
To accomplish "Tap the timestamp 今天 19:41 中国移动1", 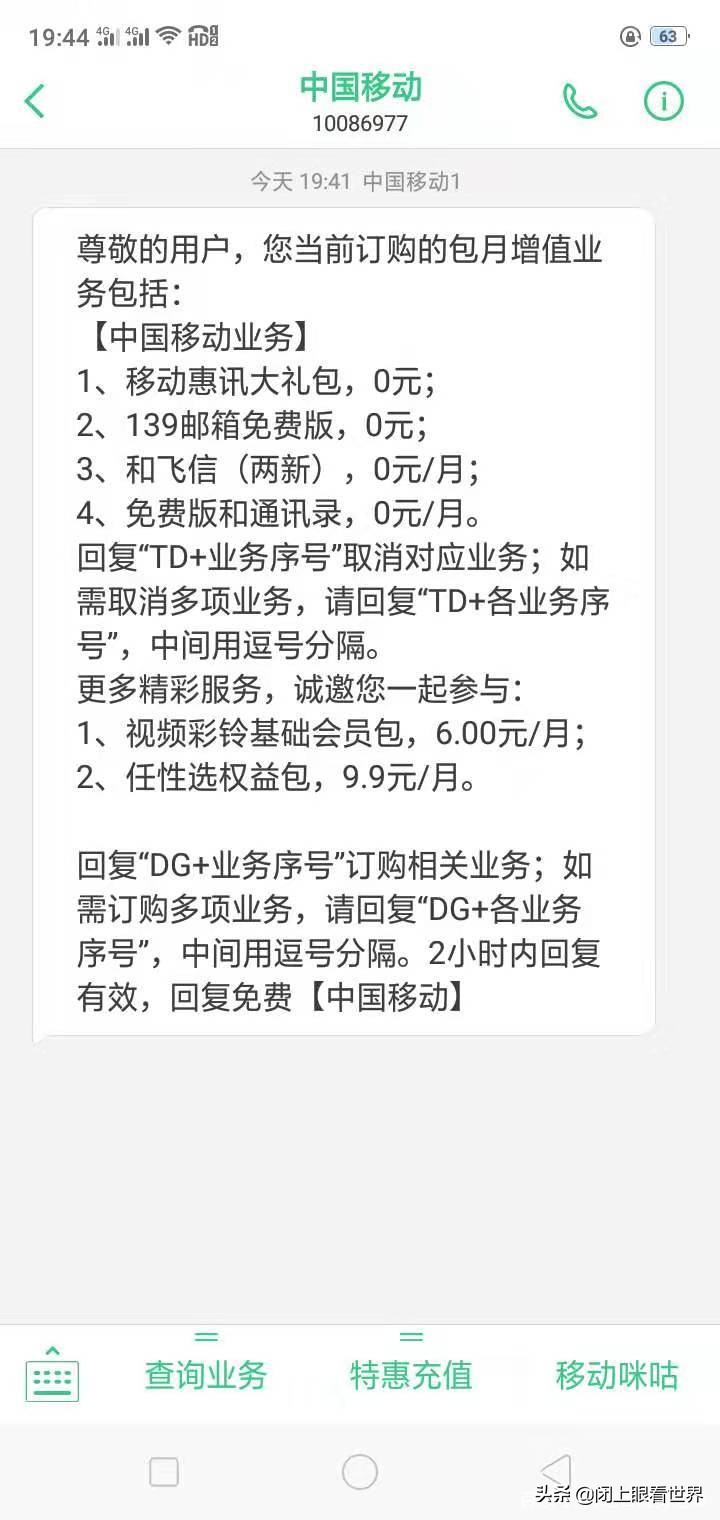I will coord(360,180).
